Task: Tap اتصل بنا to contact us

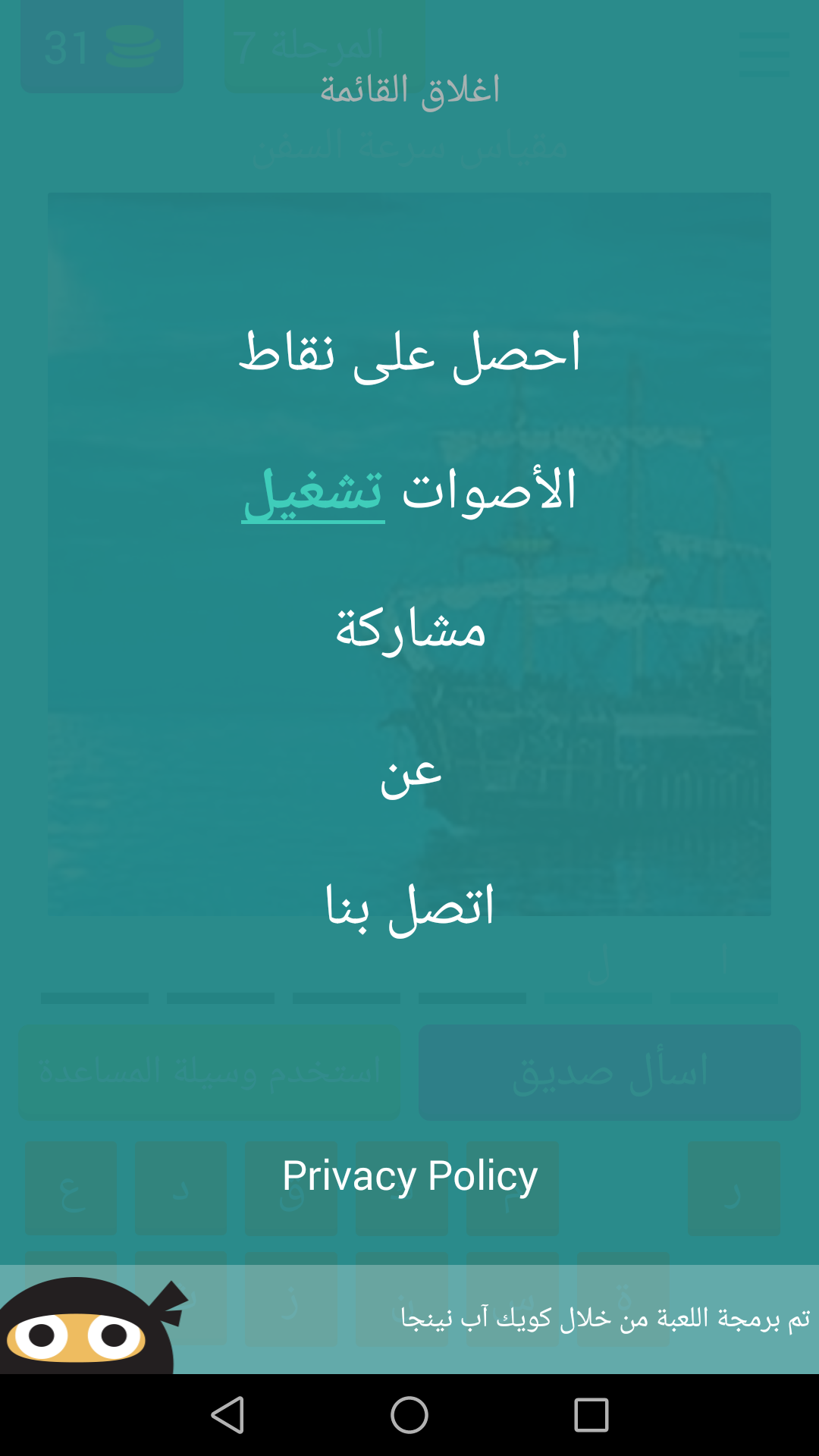Action: pos(409,905)
